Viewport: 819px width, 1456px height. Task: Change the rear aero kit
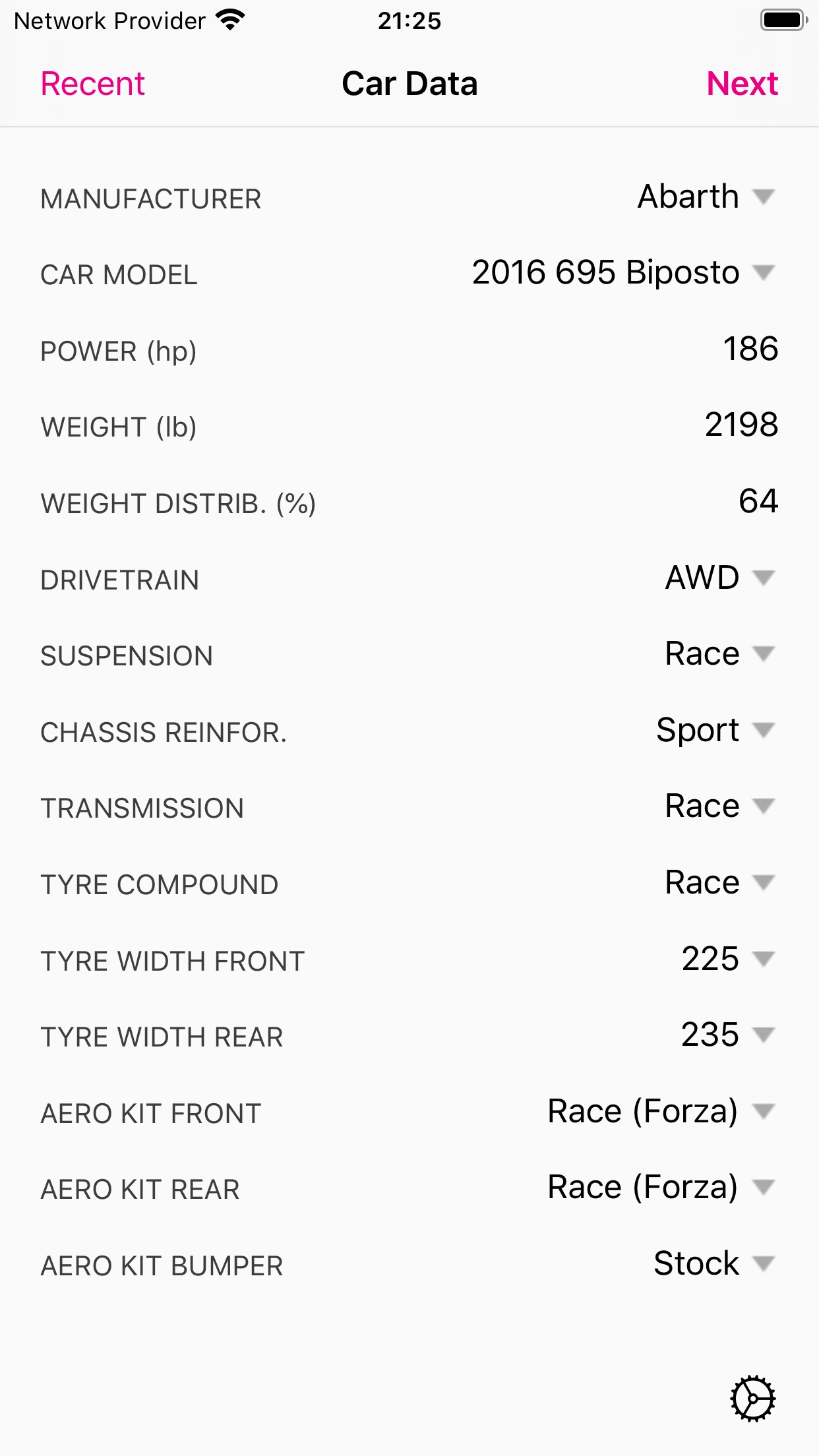(x=661, y=1187)
